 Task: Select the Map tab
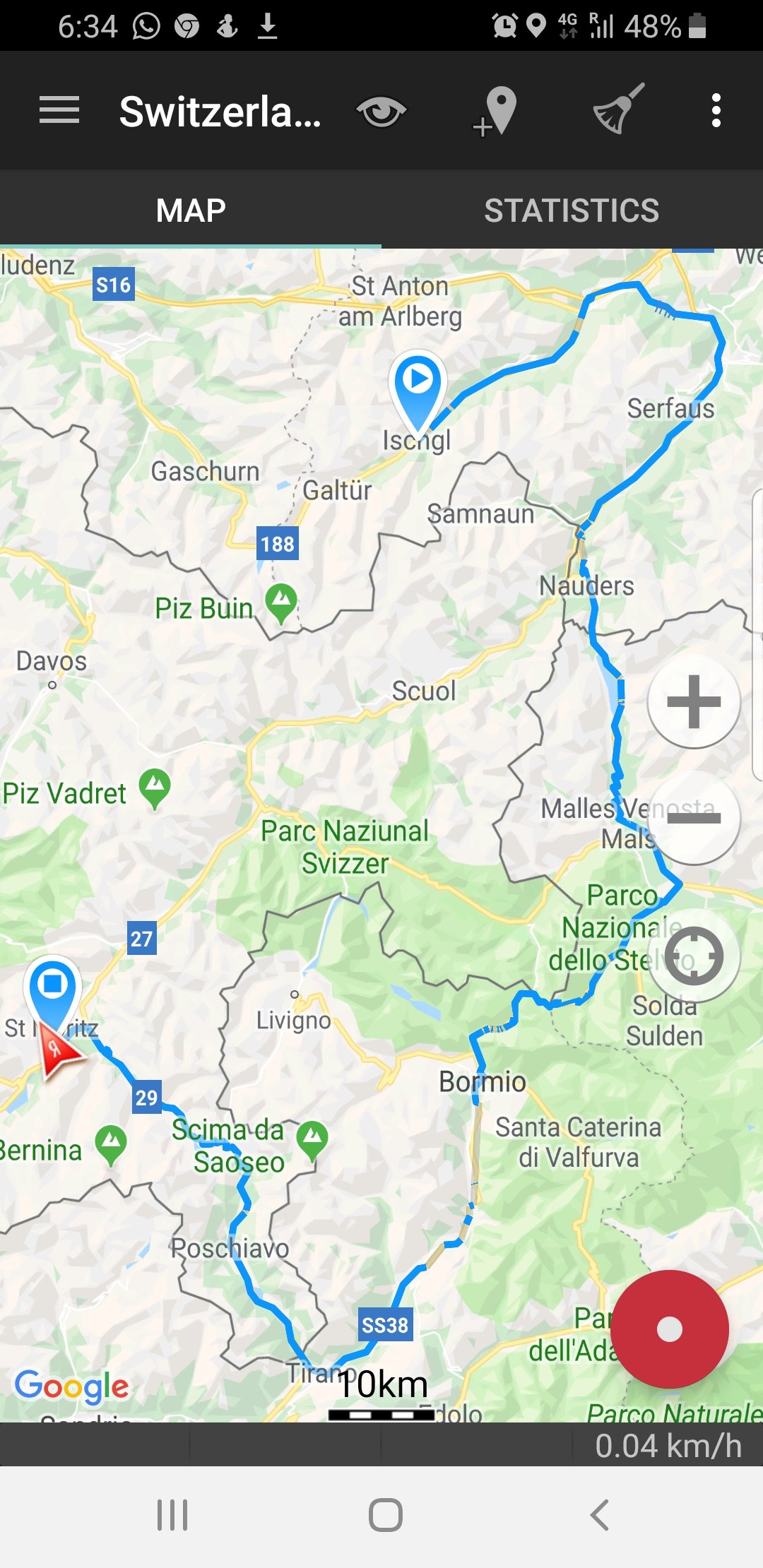coord(191,210)
